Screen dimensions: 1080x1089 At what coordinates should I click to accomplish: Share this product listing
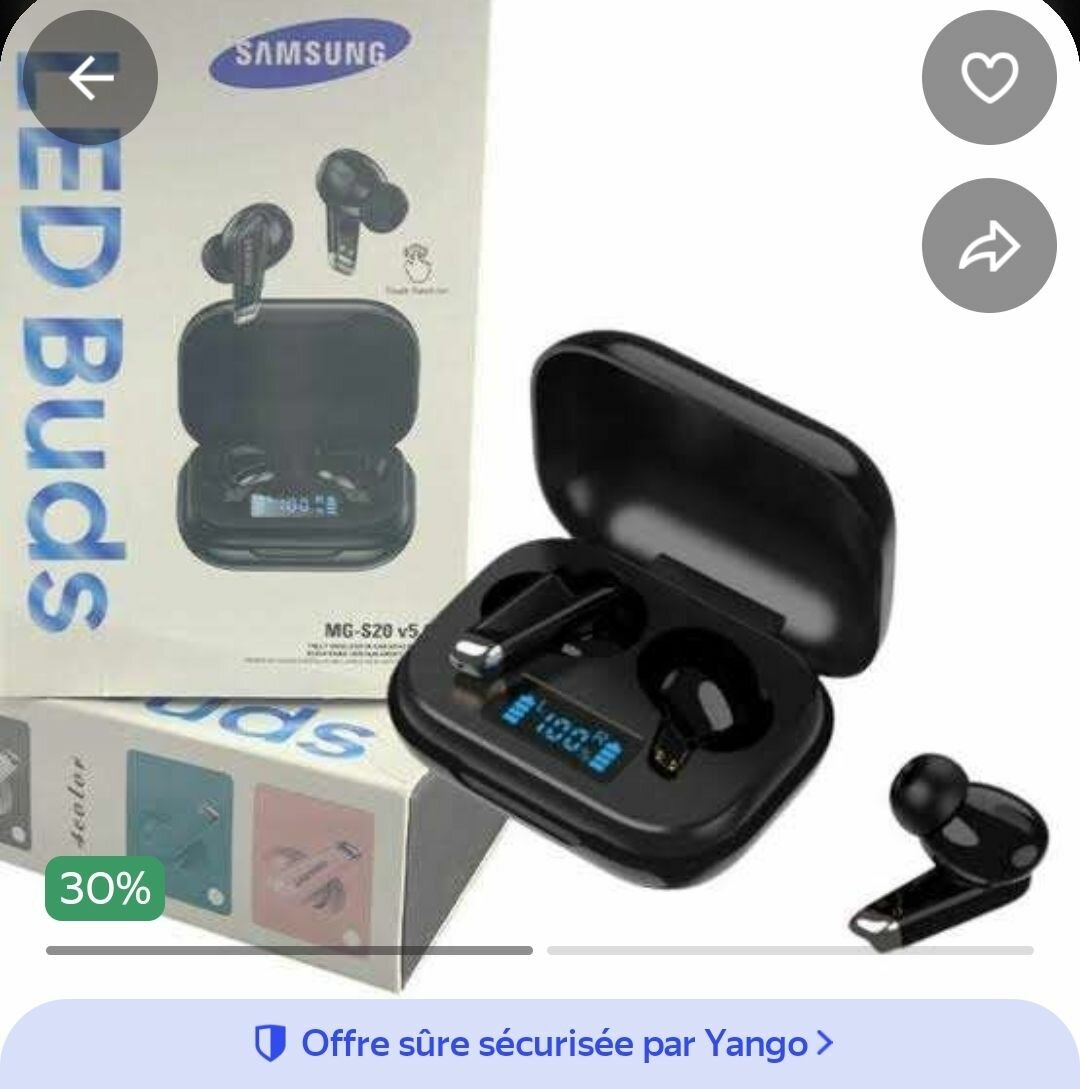tap(988, 246)
